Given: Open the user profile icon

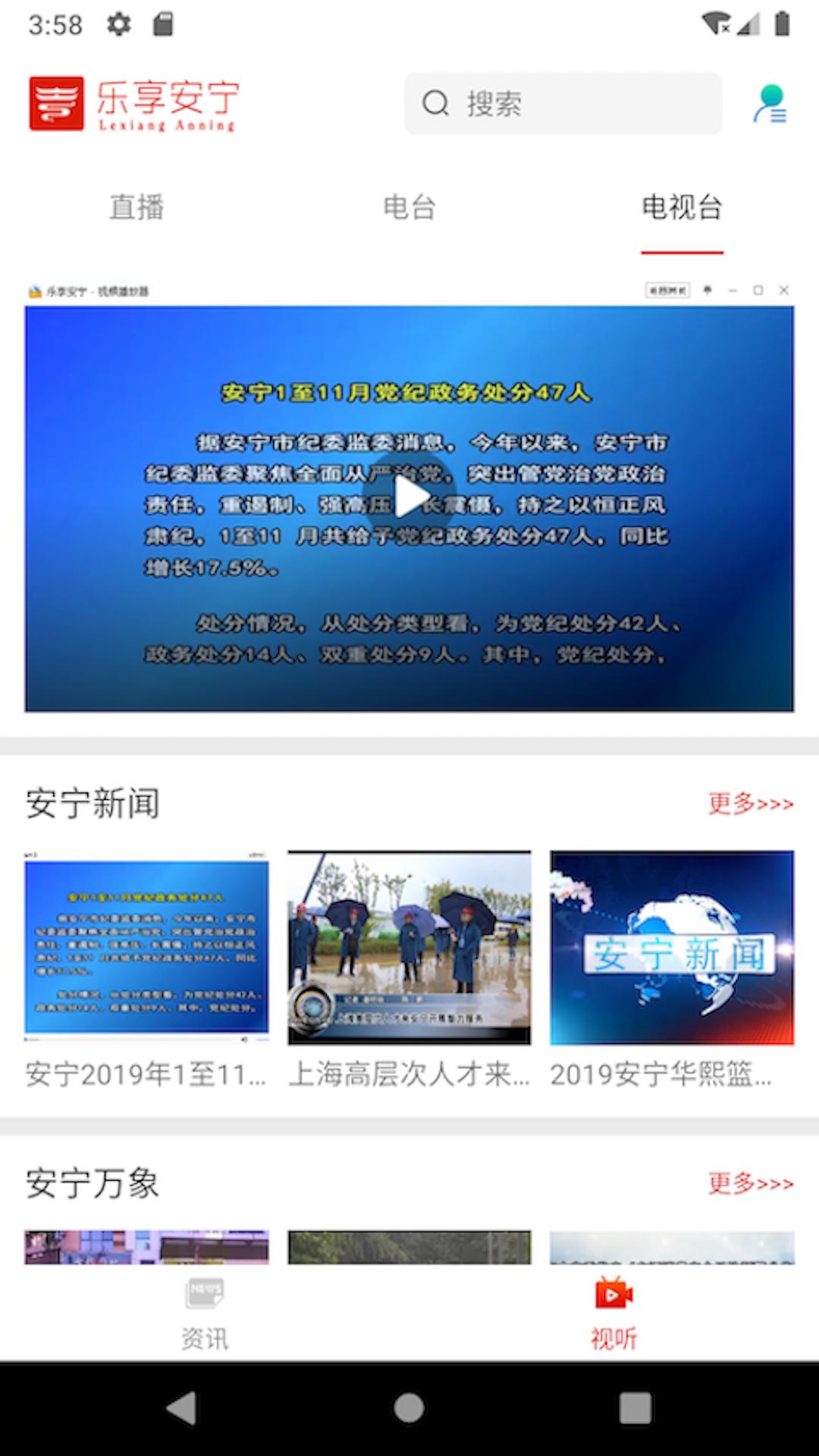Looking at the screenshot, I should (x=770, y=104).
